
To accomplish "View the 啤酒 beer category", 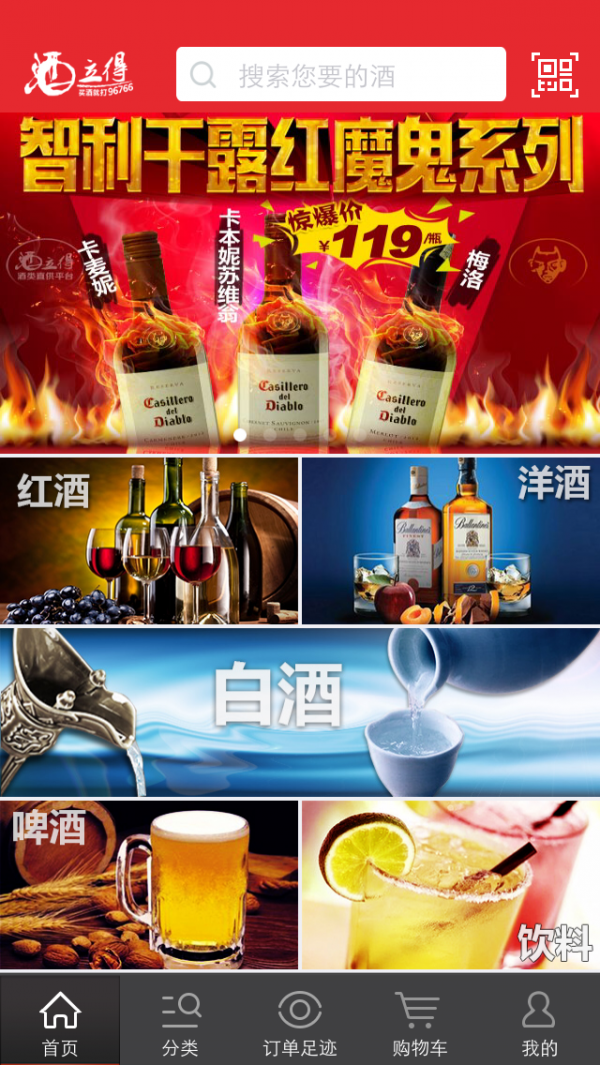I will (x=149, y=885).
